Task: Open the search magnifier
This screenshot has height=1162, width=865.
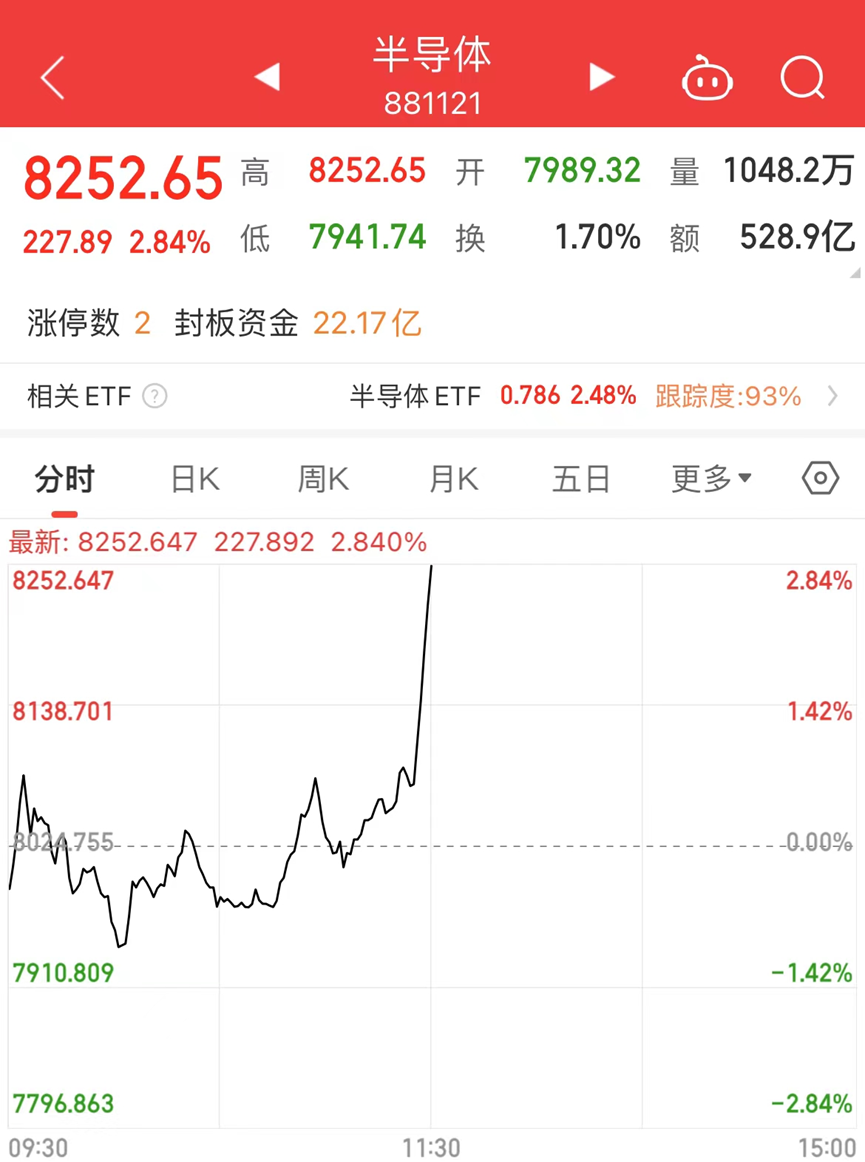Action: point(801,79)
